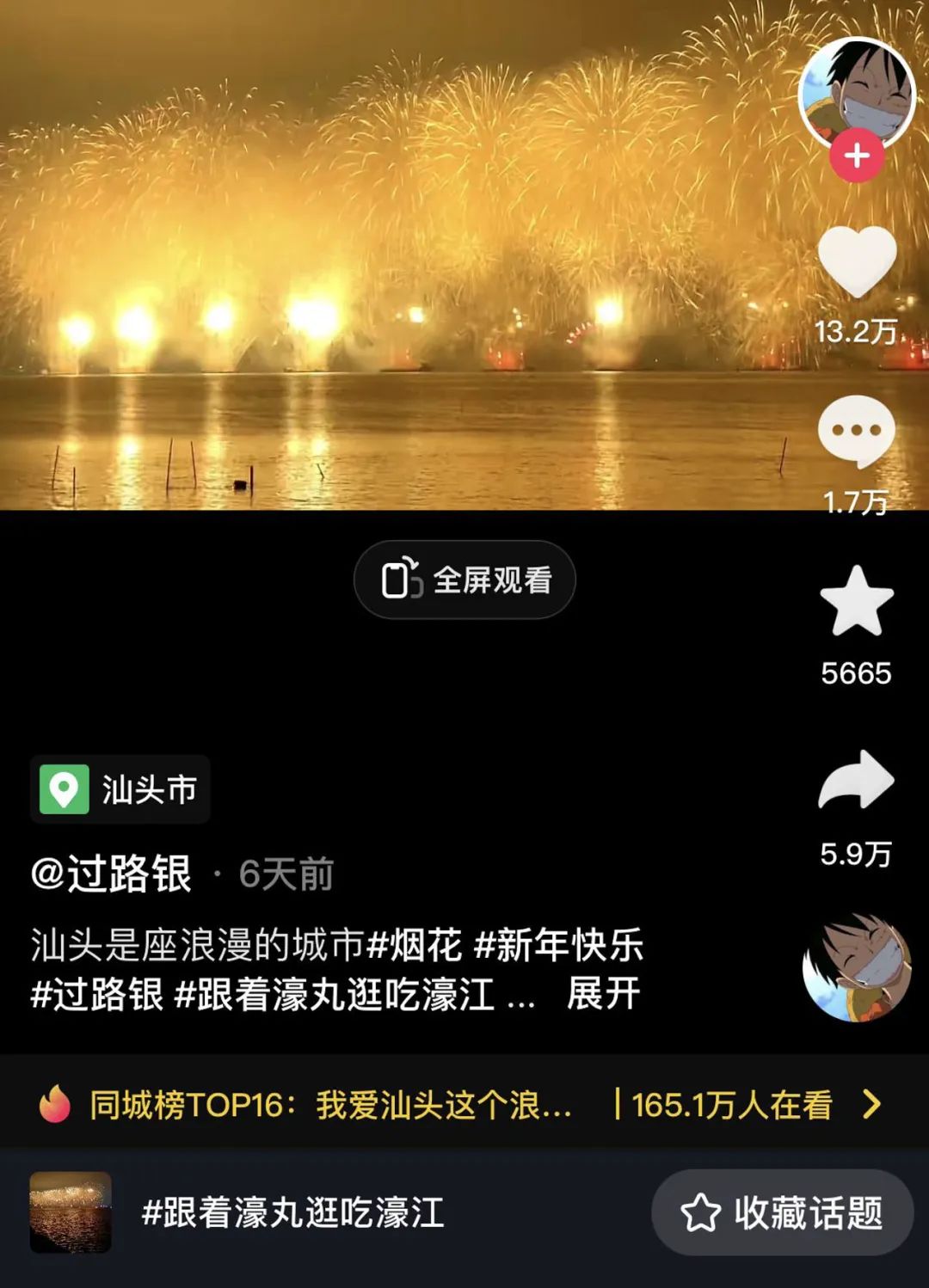This screenshot has width=929, height=1288.
Task: Expand the caption with 展开
Action: point(603,994)
